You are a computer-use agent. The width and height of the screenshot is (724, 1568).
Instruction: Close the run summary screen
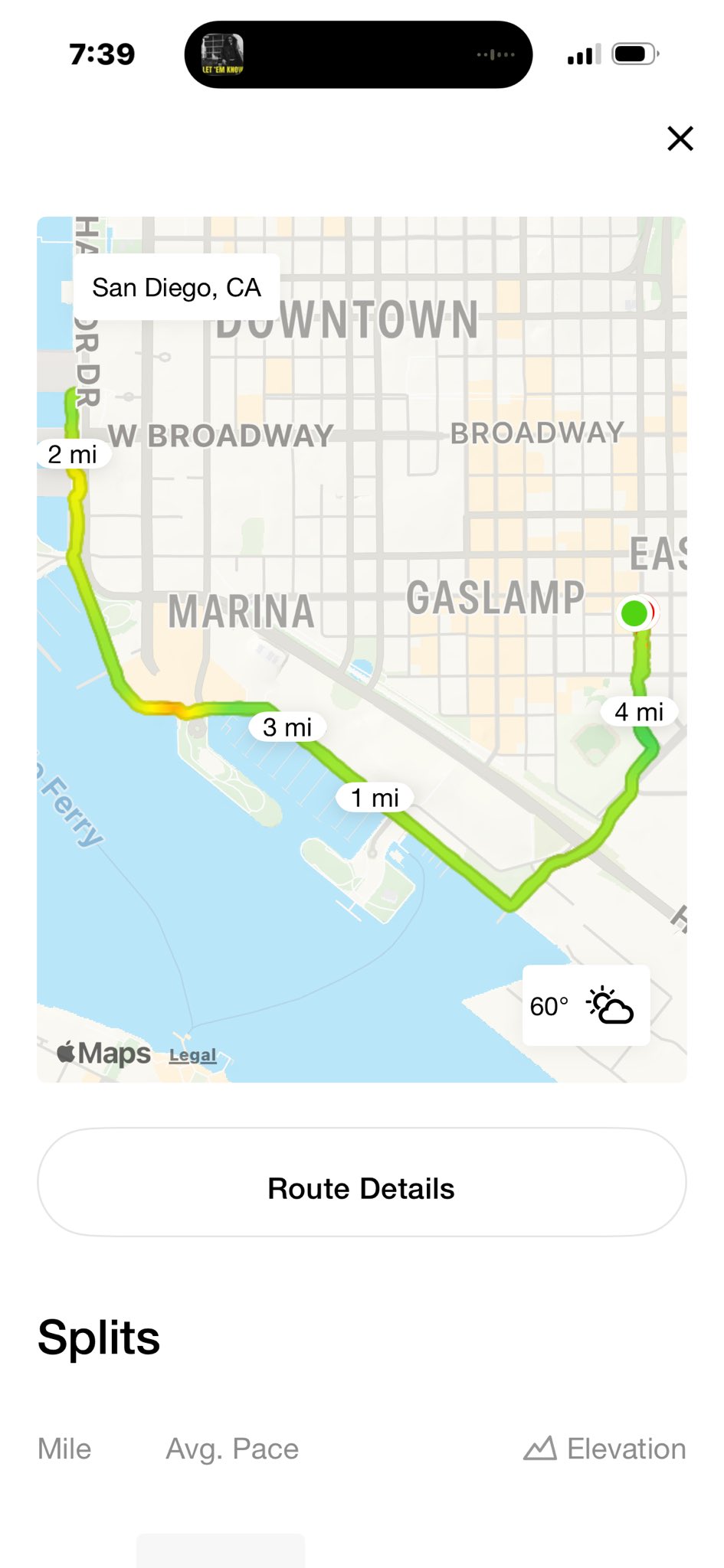click(680, 139)
